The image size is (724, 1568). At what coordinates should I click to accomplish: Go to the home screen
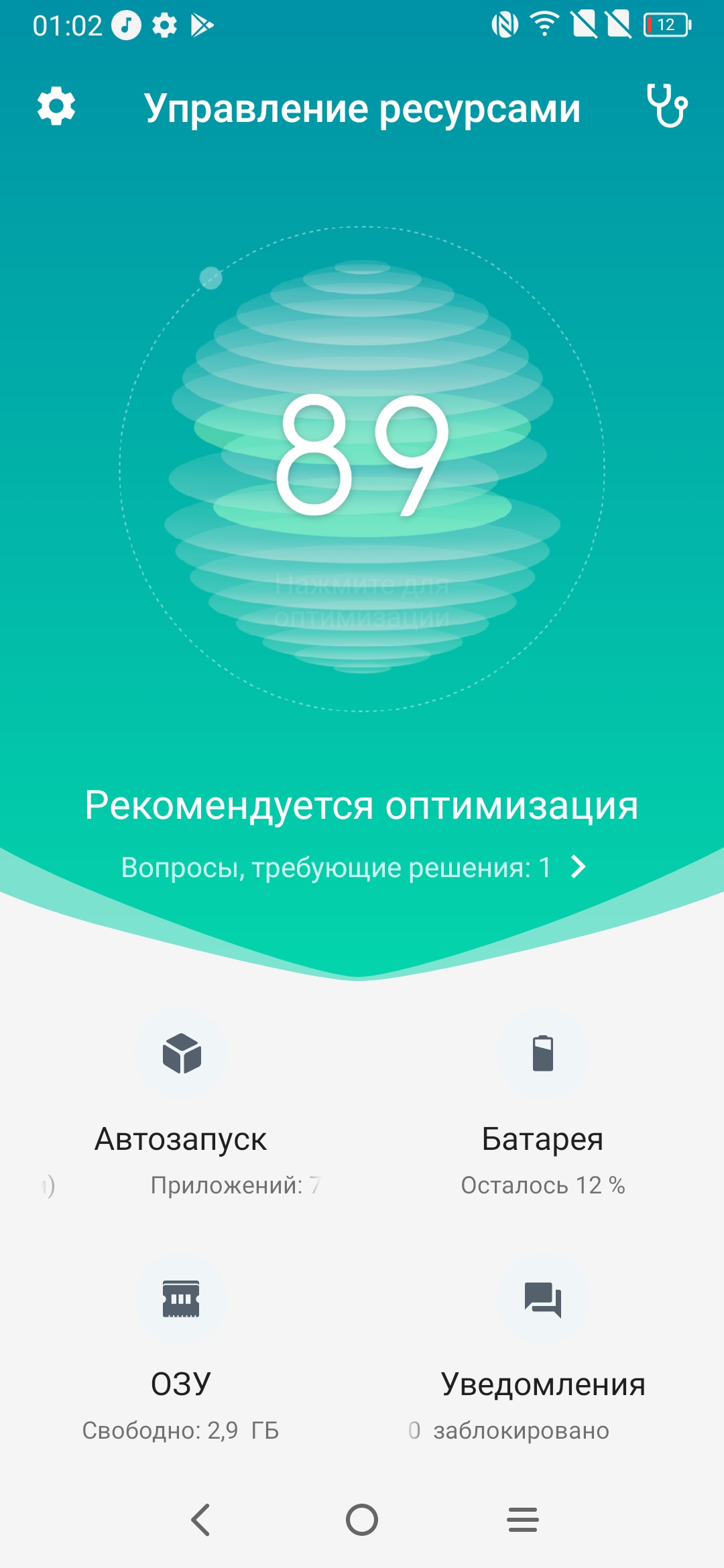point(362,1520)
